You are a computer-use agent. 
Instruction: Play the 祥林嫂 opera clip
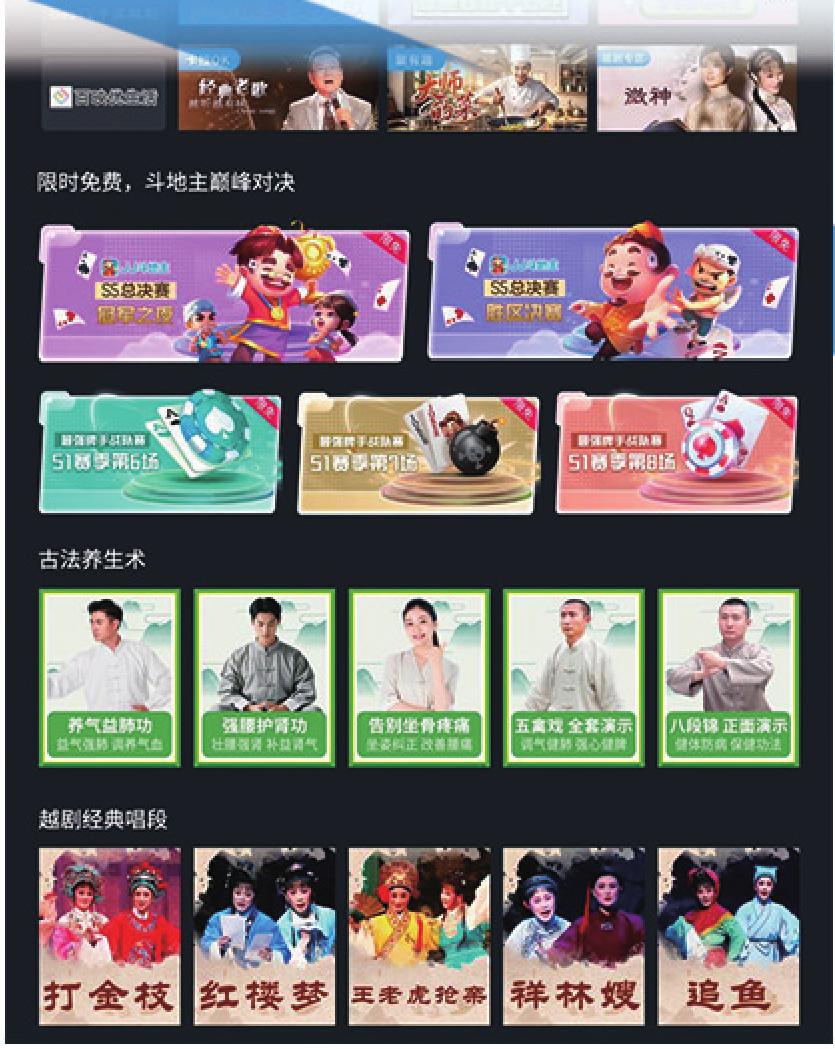pyautogui.click(x=574, y=936)
